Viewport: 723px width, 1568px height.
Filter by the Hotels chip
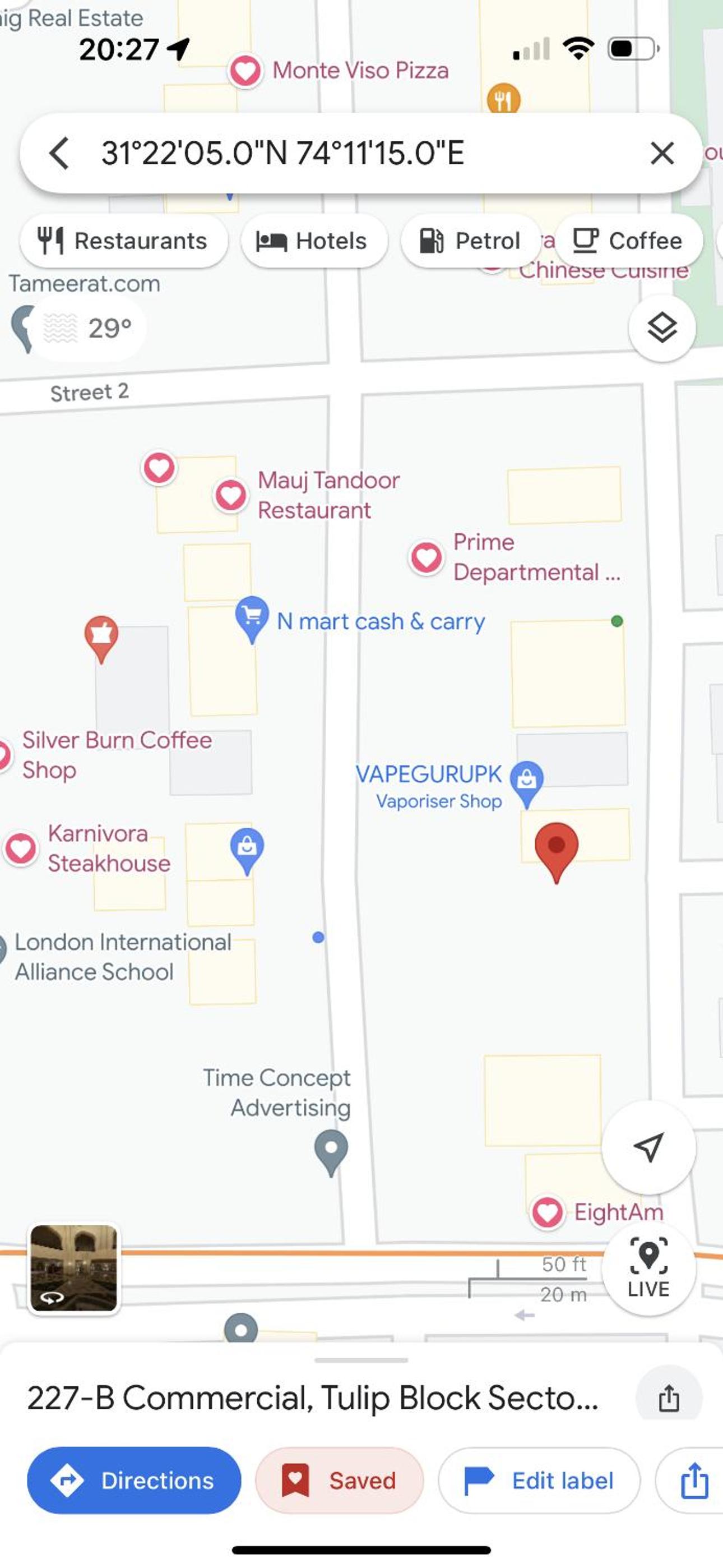pos(313,241)
